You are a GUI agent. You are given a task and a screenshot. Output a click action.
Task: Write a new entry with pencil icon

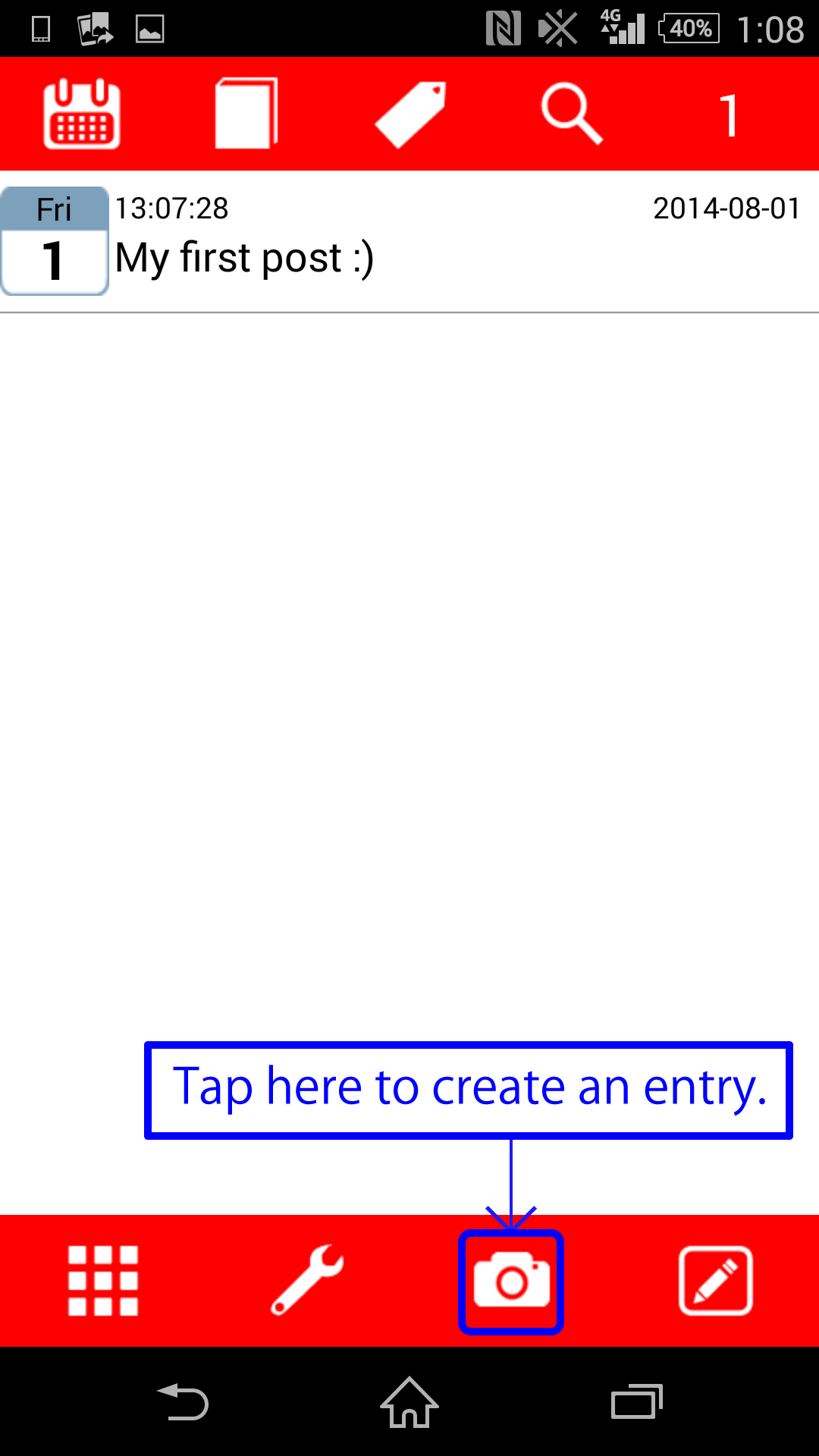click(x=716, y=1281)
